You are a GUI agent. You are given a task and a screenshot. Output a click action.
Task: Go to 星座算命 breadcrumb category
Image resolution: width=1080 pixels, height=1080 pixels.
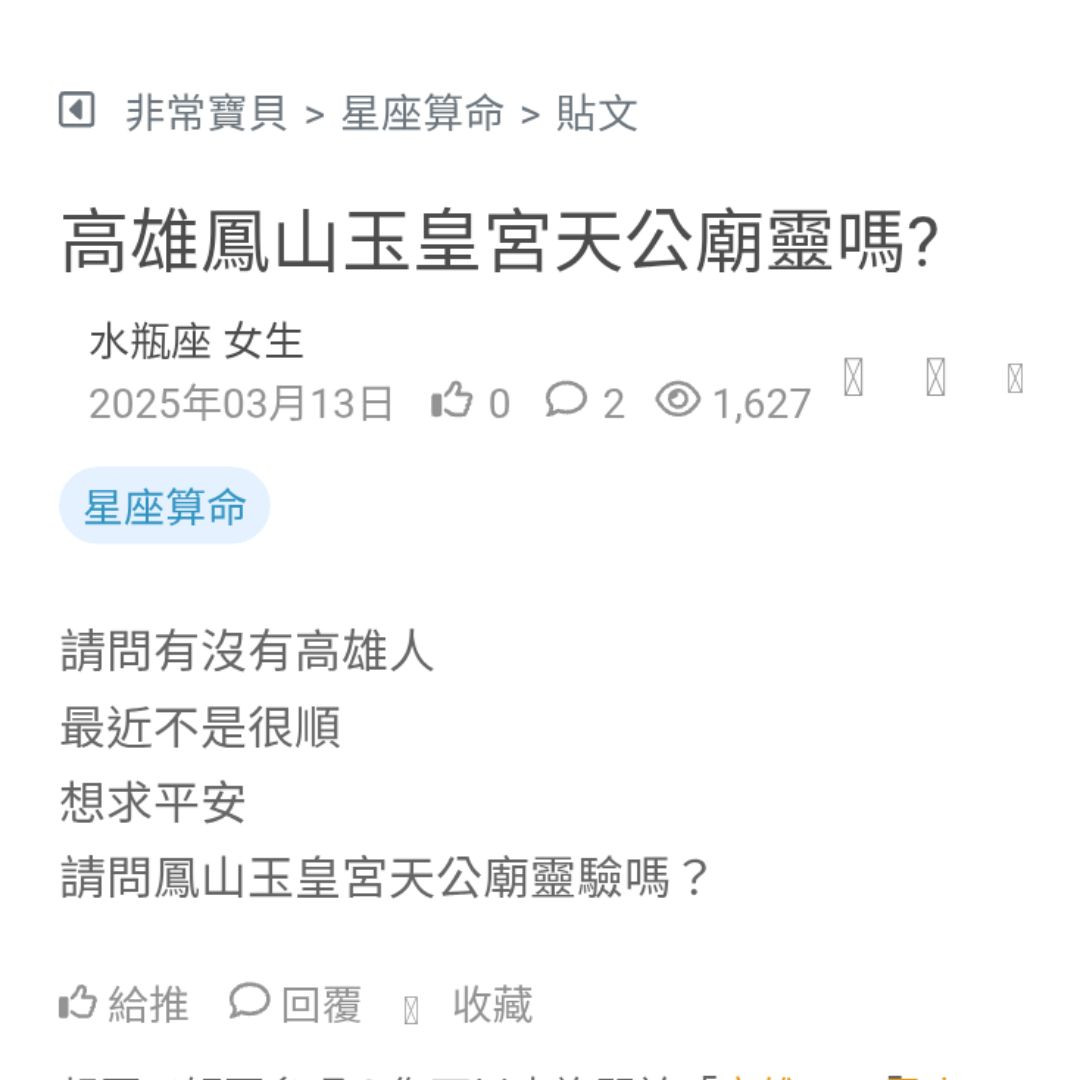coord(422,113)
